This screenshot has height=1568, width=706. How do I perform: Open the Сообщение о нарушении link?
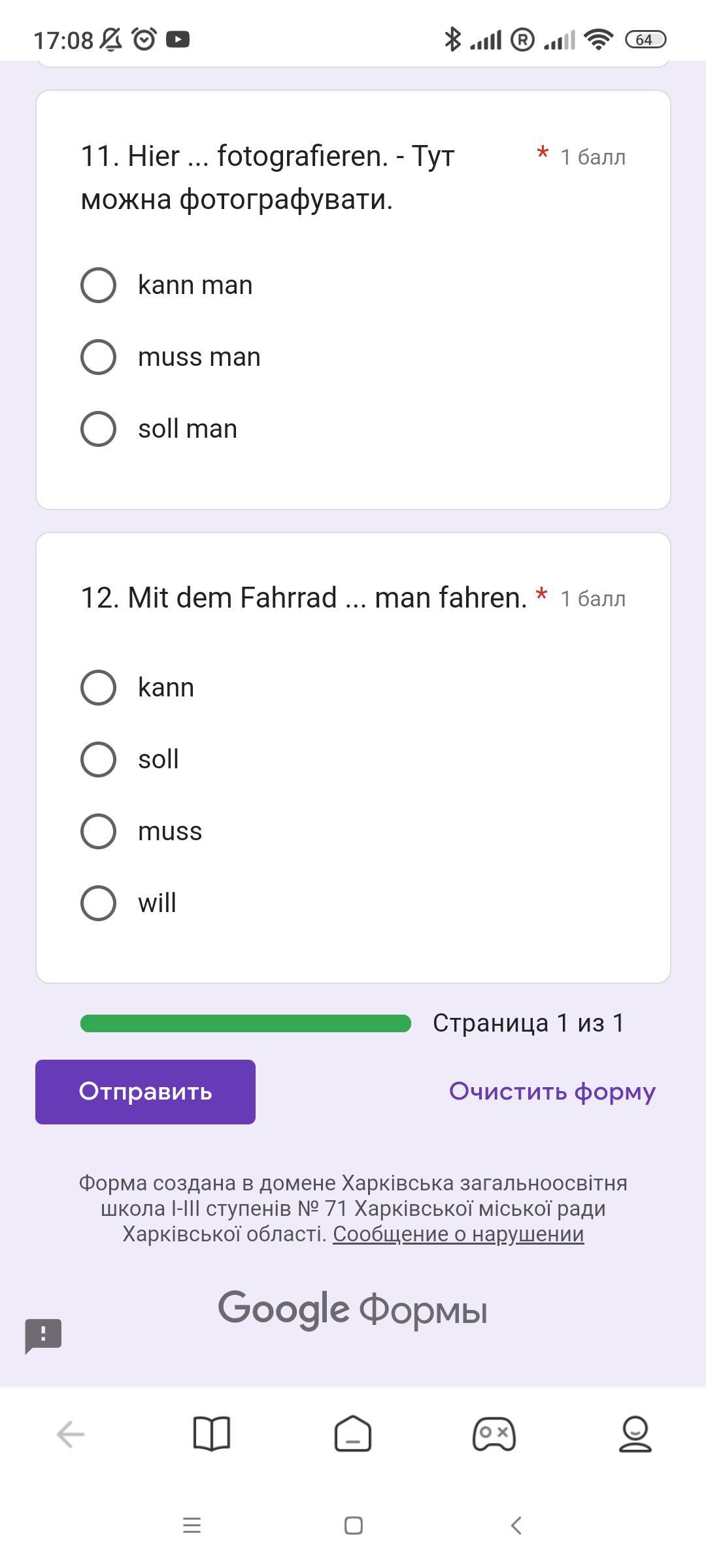pyautogui.click(x=458, y=1234)
